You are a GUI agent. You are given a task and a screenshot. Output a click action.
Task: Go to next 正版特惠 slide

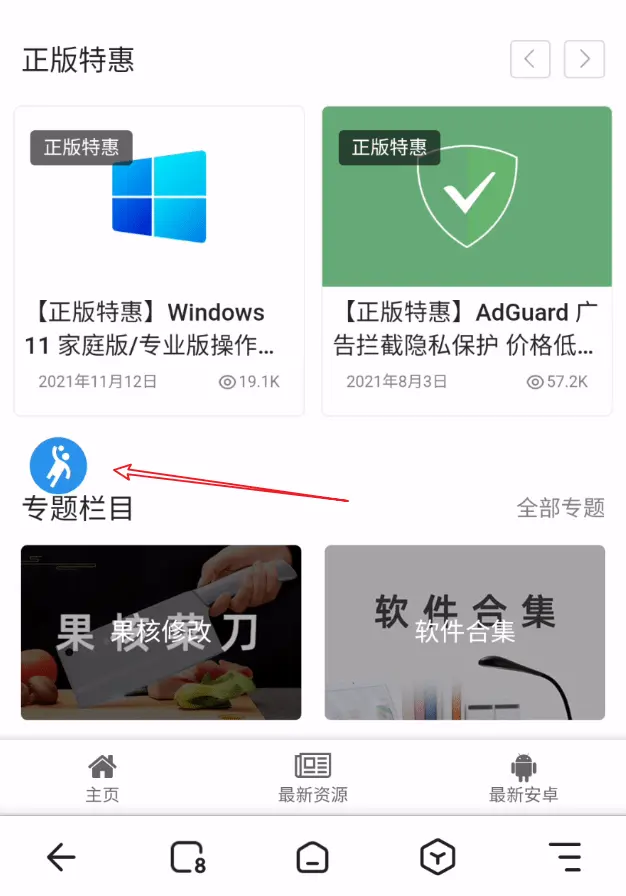tap(584, 59)
